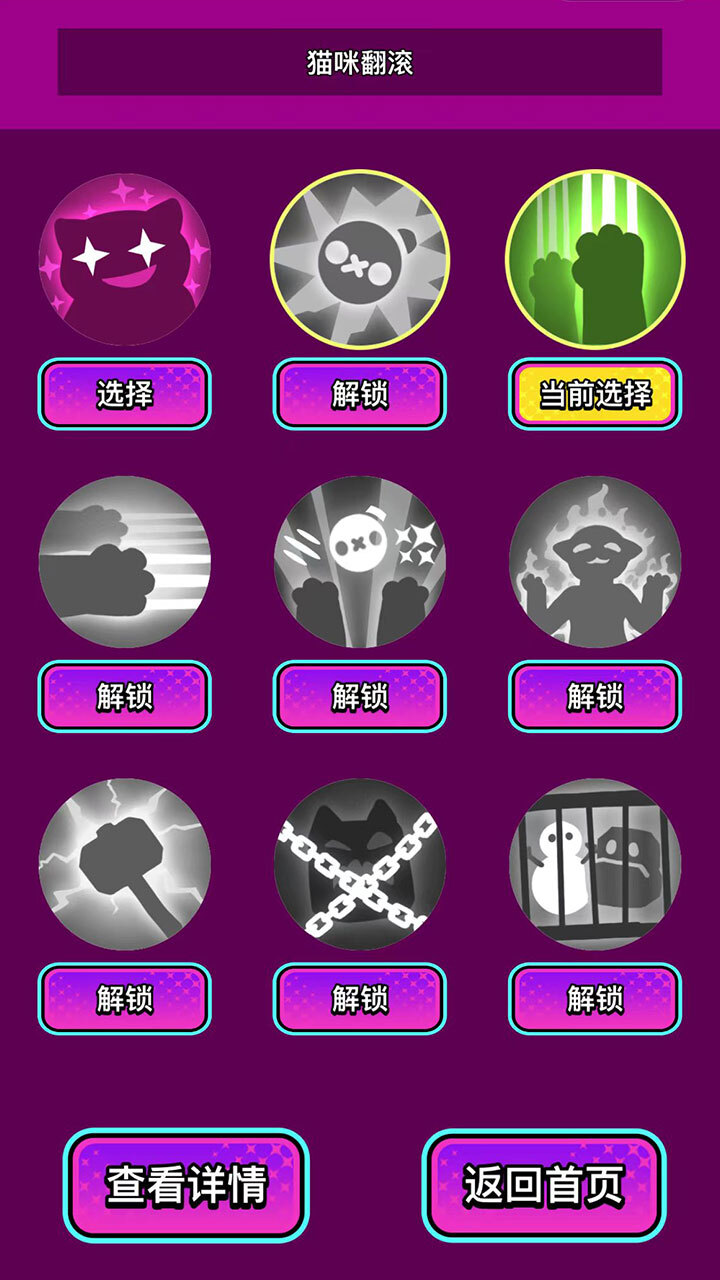Open the locked swiping paw skin icon
The image size is (720, 1280).
(x=125, y=565)
